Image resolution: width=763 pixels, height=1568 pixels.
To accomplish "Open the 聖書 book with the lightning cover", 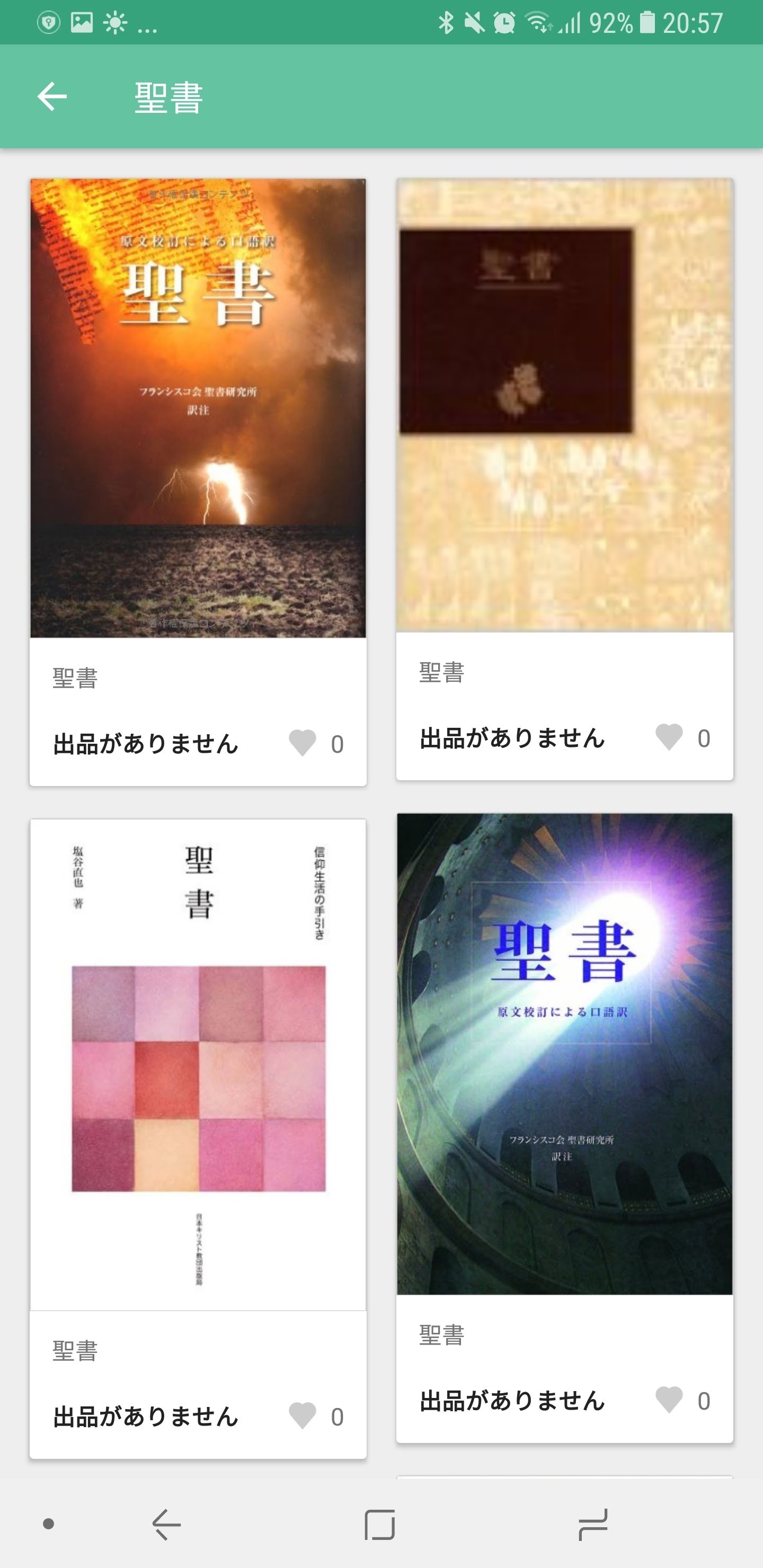I will click(x=198, y=408).
